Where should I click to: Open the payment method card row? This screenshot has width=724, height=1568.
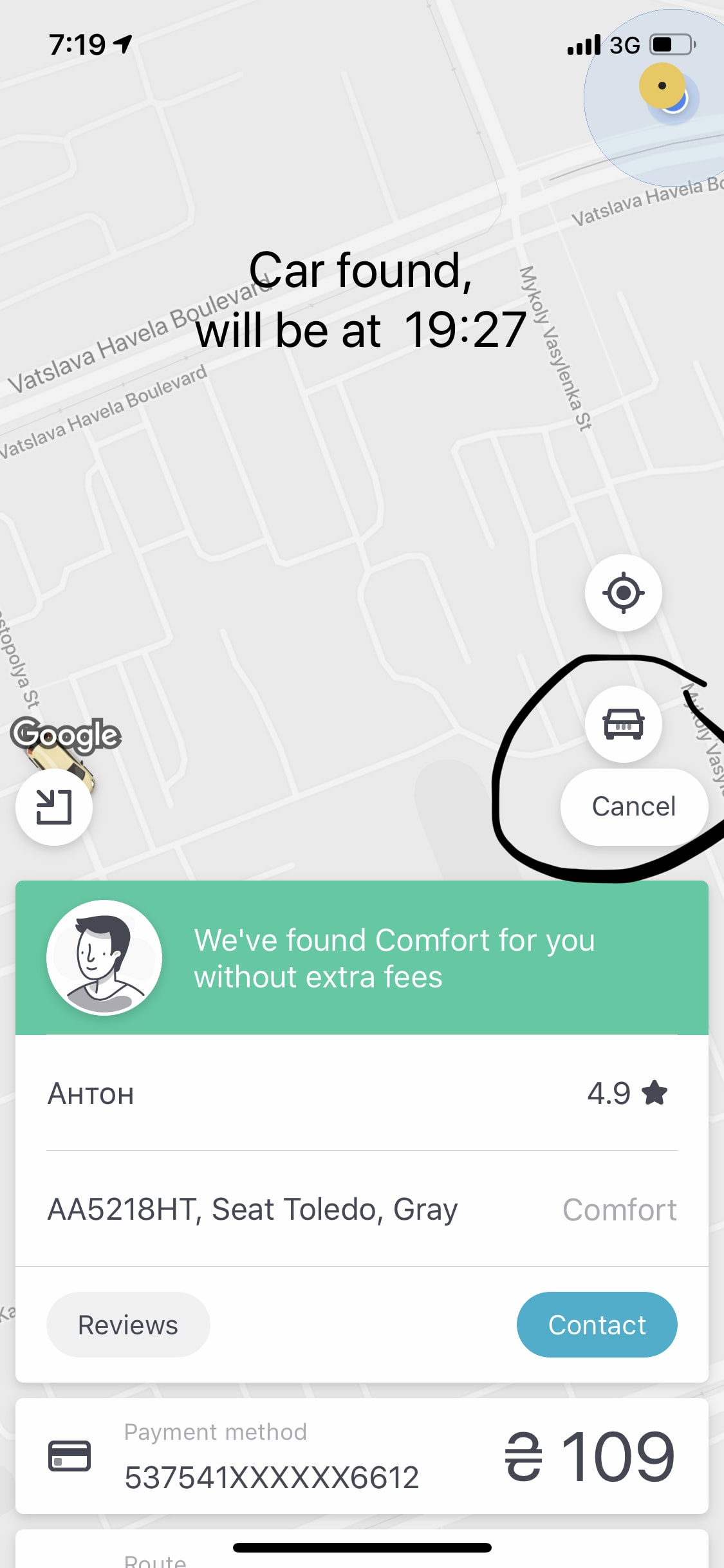(x=362, y=1455)
